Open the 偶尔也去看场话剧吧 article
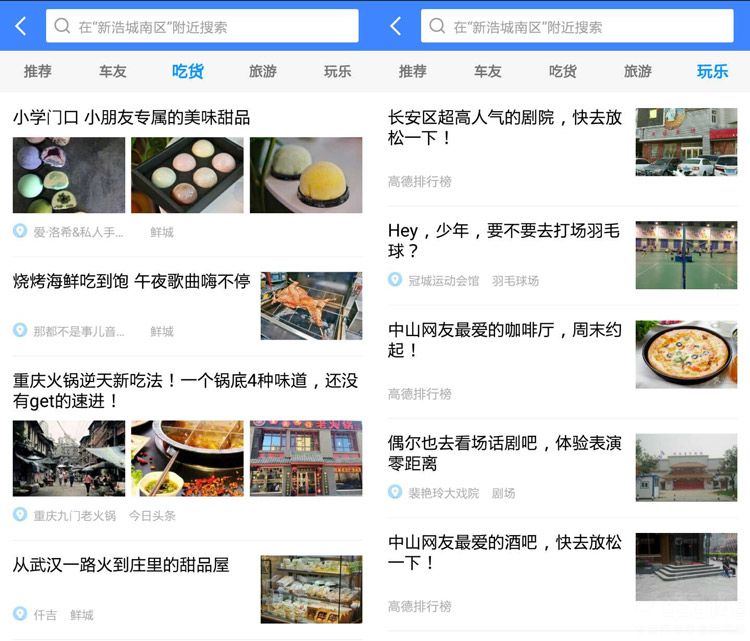 (505, 453)
